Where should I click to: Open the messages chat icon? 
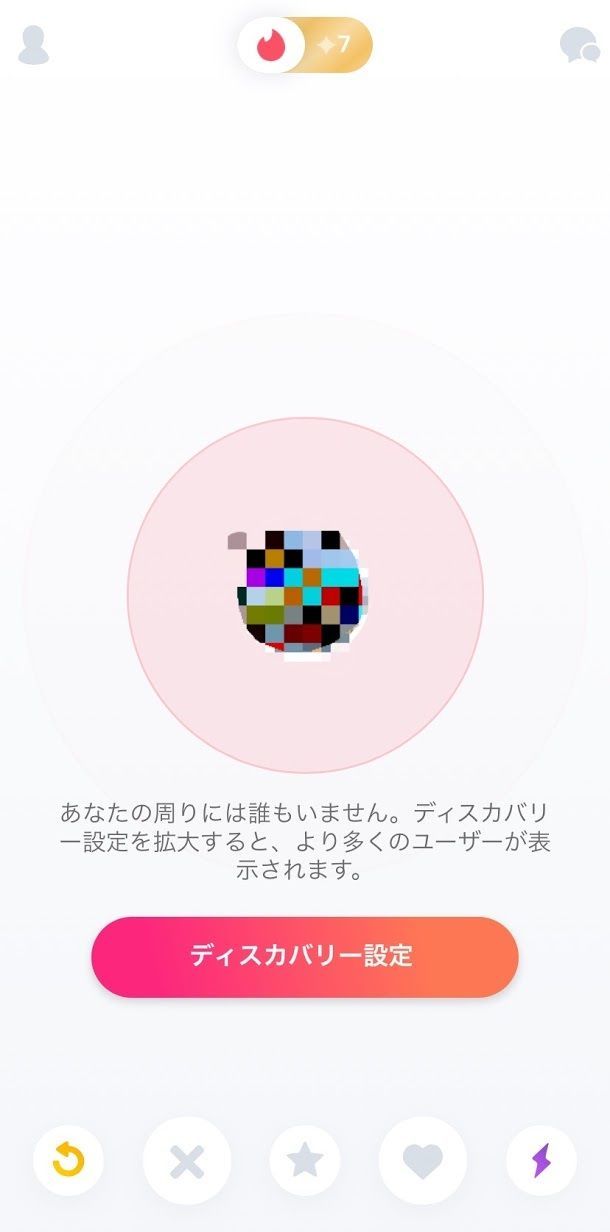579,46
